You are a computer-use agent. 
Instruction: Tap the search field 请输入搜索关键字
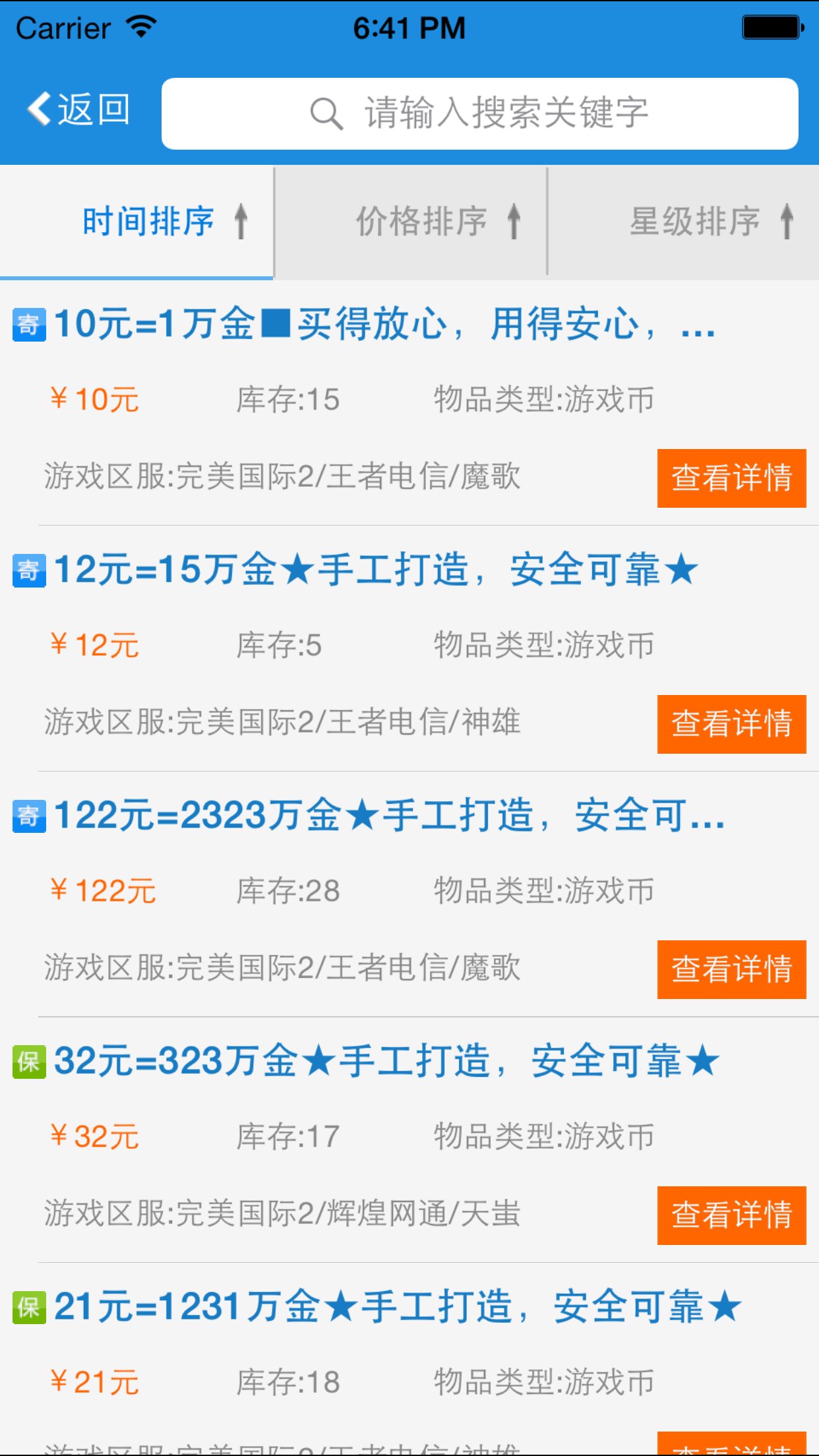pyautogui.click(x=479, y=113)
